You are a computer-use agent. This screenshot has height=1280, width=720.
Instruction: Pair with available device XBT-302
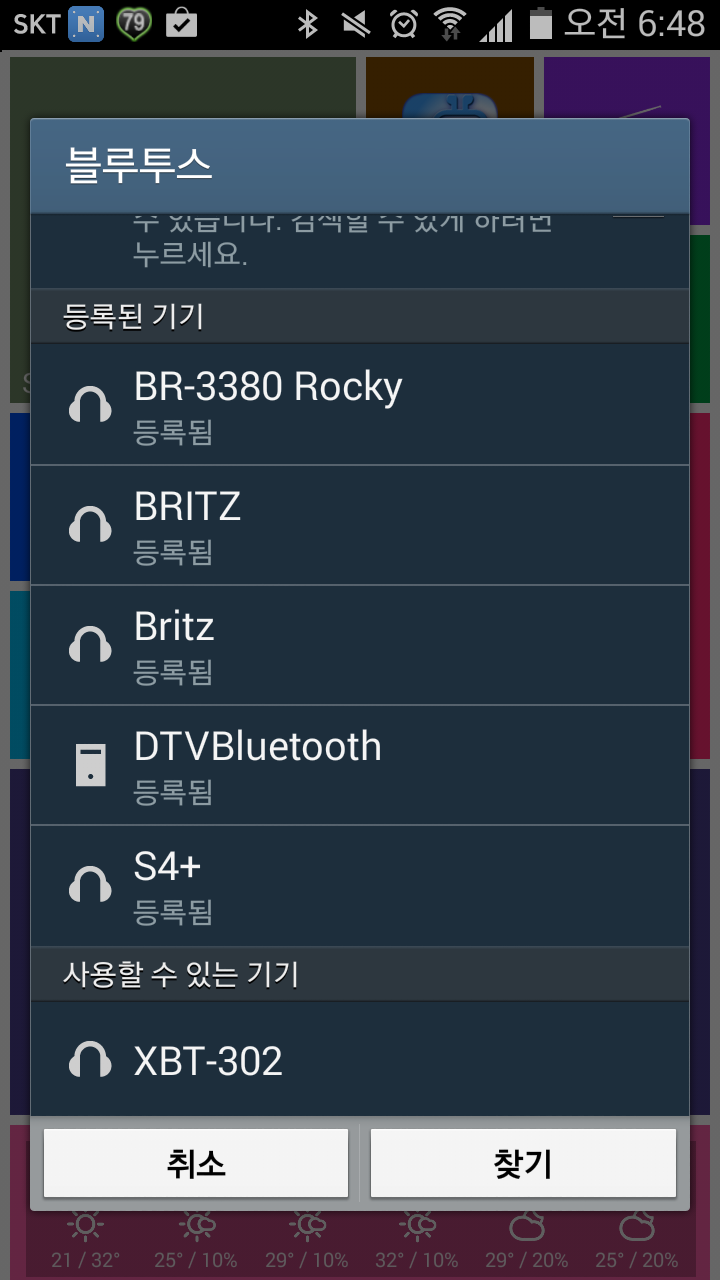point(360,1059)
